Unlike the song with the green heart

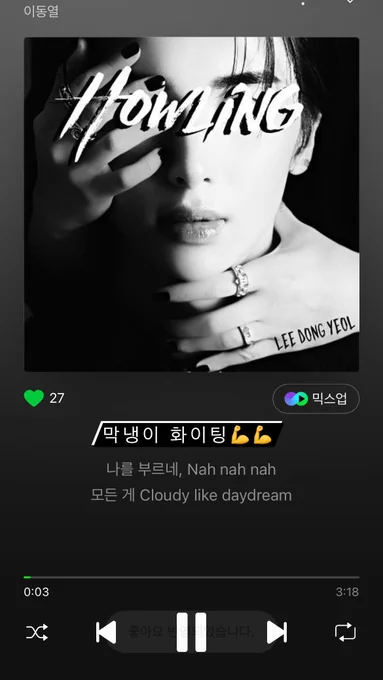point(34,398)
